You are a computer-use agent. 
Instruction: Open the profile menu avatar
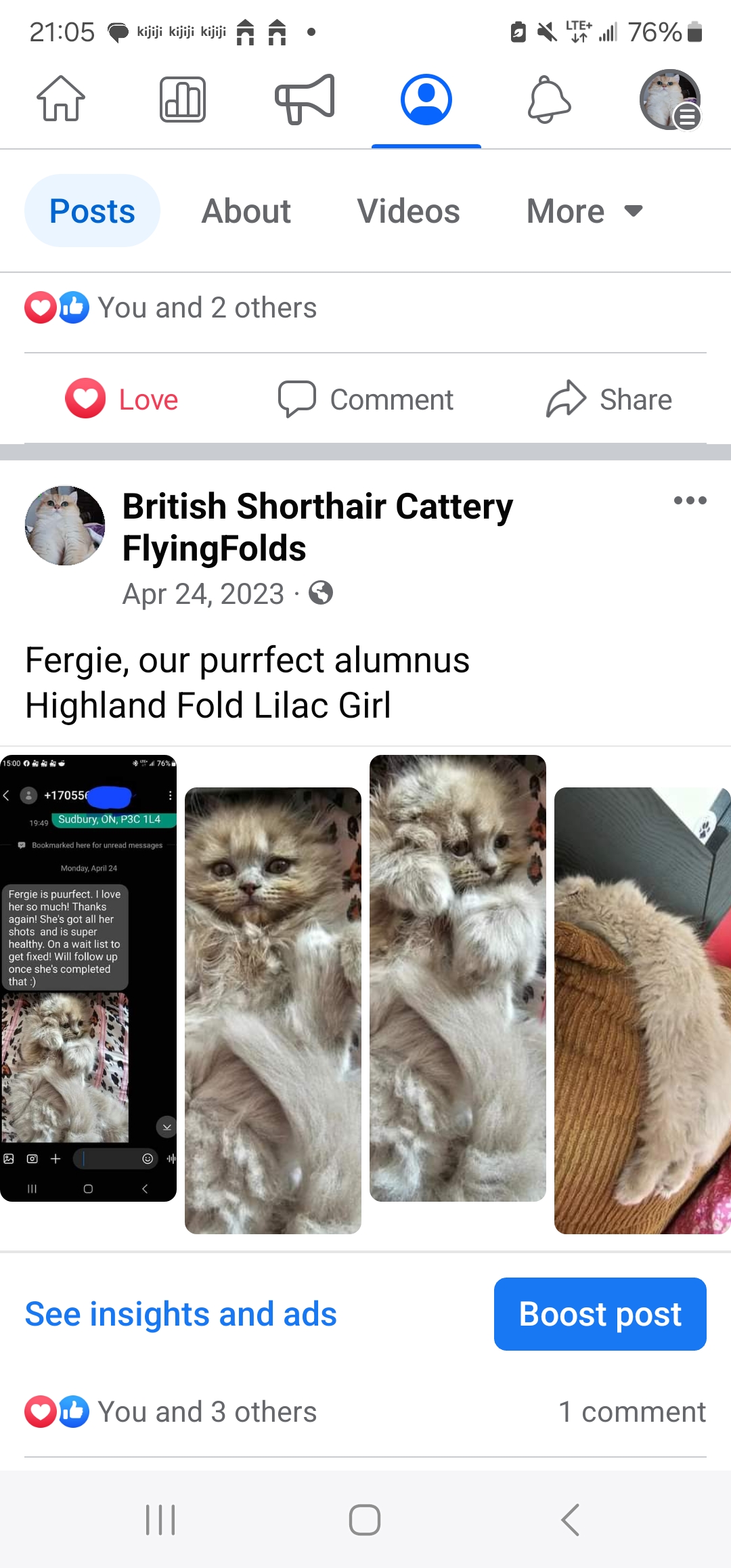(x=670, y=100)
